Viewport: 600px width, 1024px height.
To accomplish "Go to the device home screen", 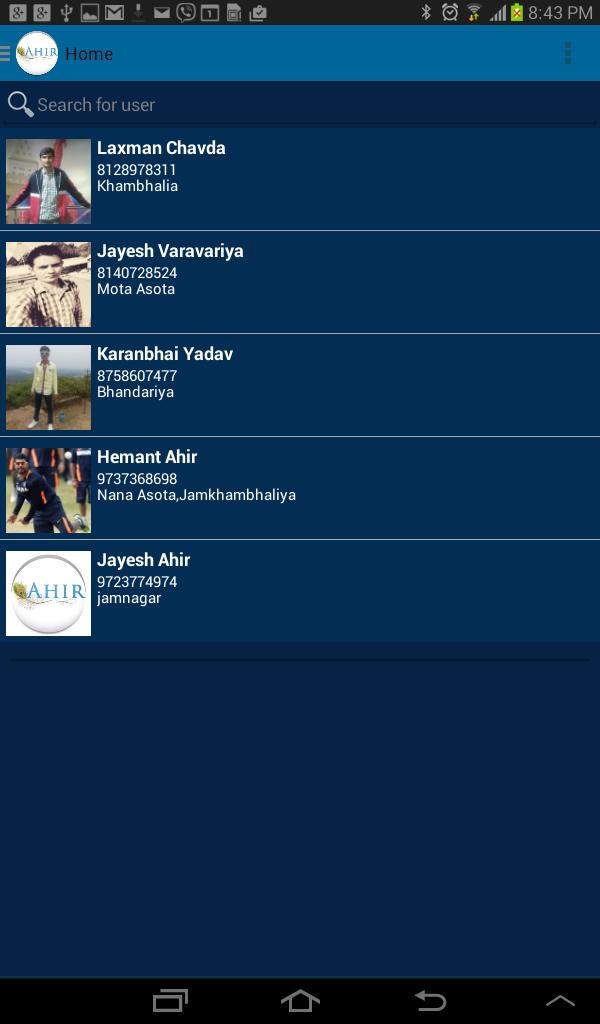I will click(x=300, y=1000).
